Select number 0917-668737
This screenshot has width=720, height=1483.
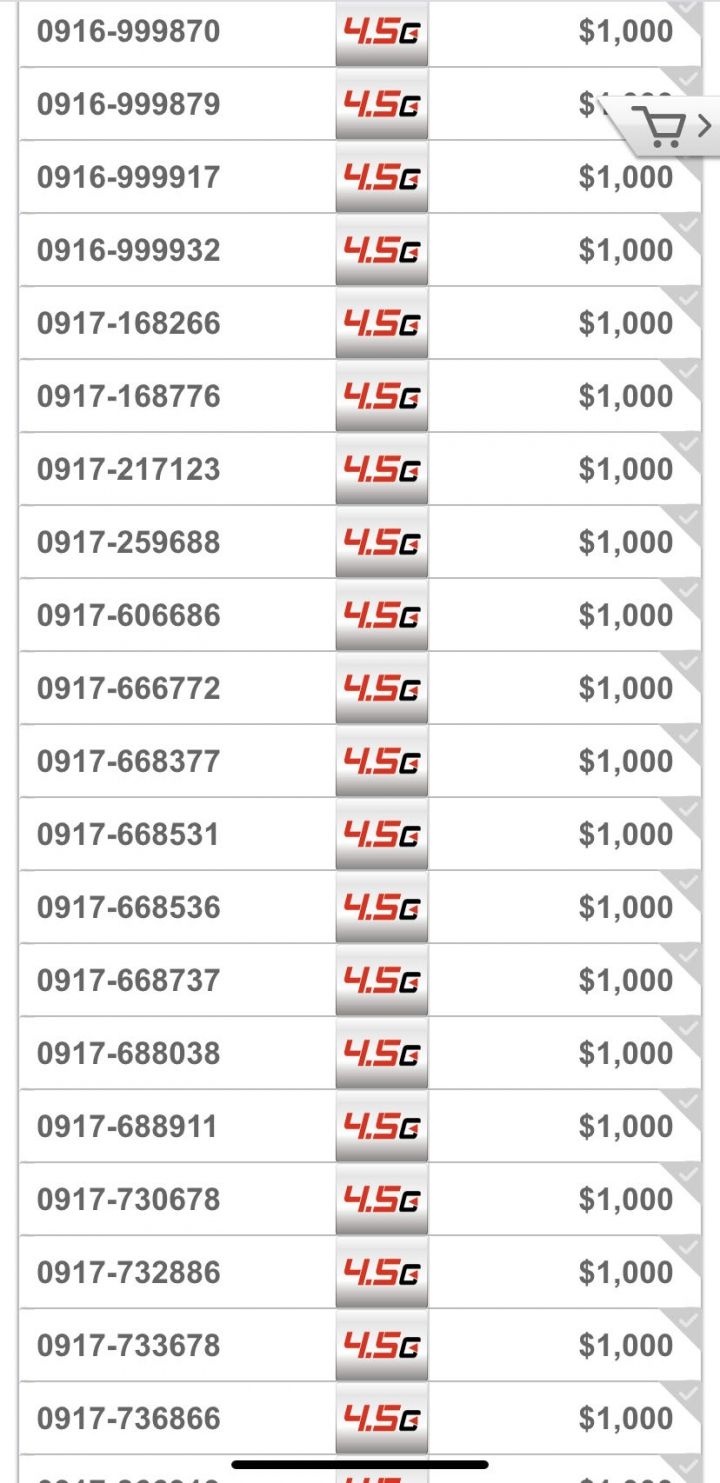pos(360,980)
